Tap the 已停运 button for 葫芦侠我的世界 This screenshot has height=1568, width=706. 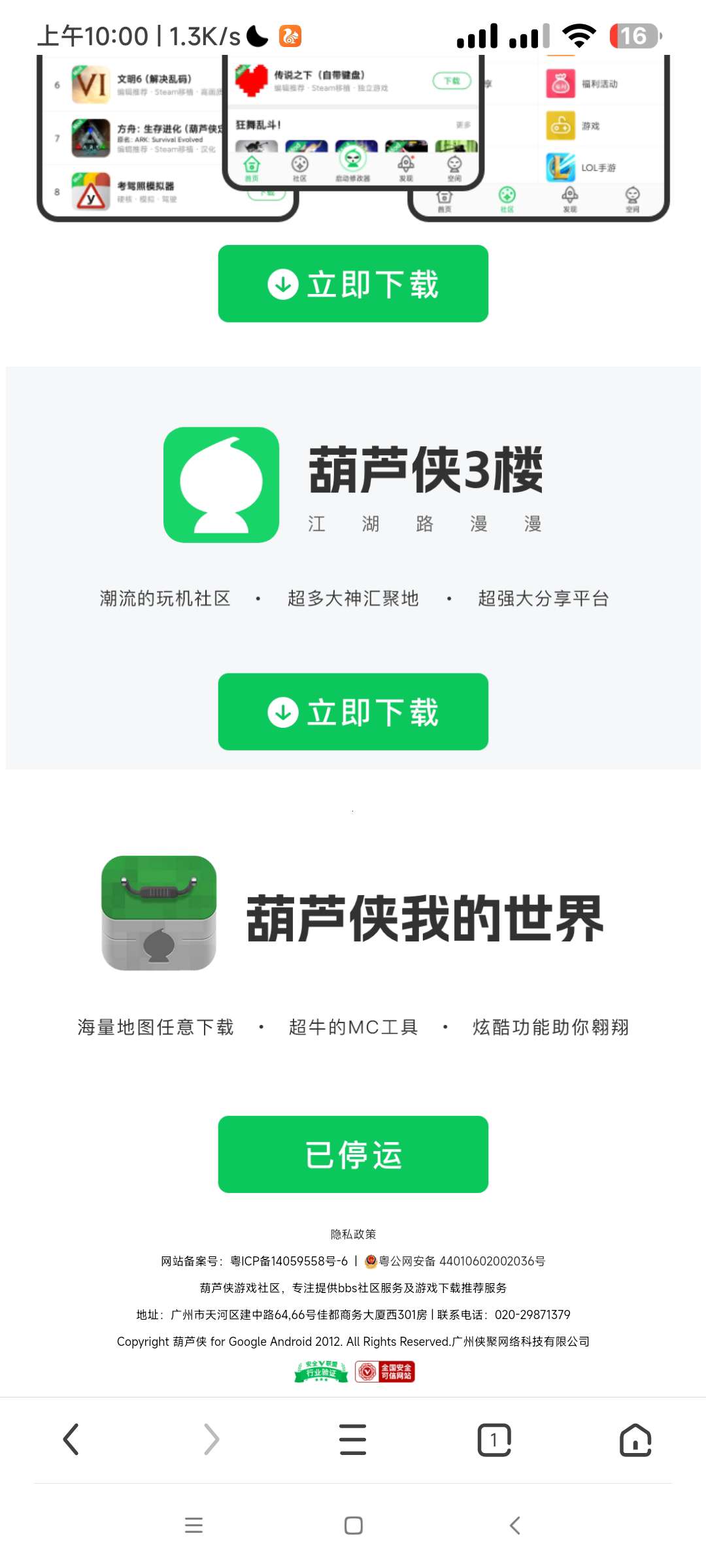point(353,1154)
